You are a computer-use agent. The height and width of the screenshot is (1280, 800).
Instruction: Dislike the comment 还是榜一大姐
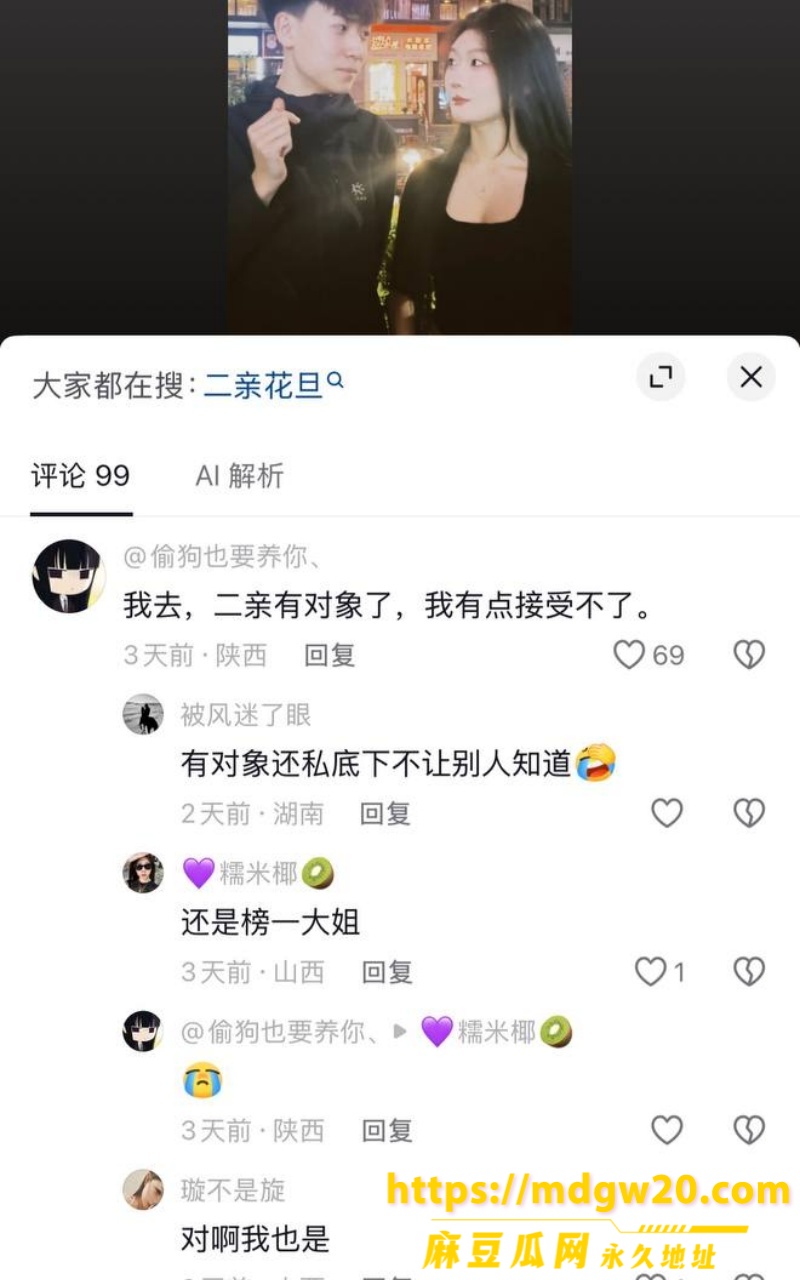tap(749, 971)
